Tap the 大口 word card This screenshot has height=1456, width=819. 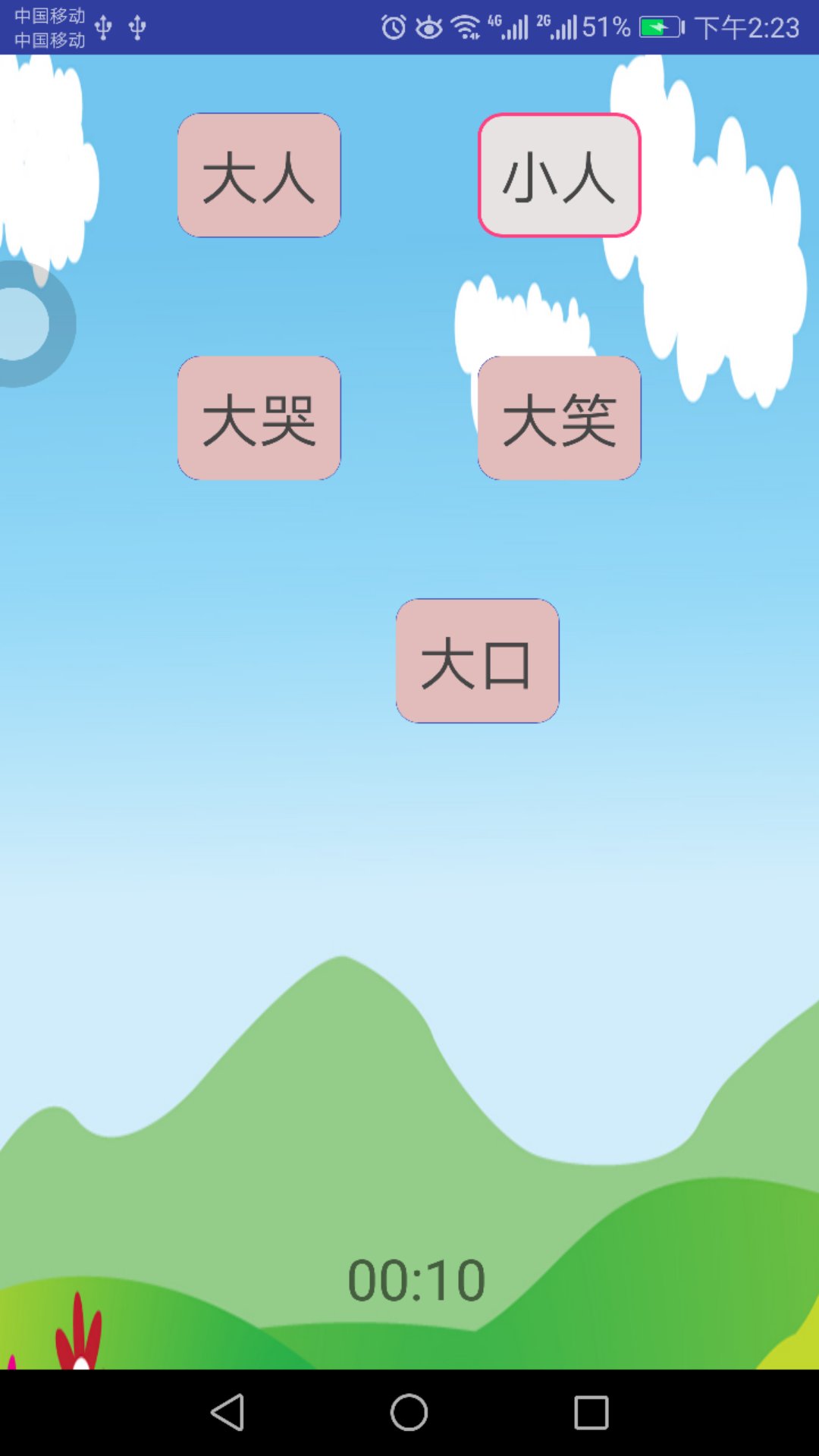[x=477, y=661]
